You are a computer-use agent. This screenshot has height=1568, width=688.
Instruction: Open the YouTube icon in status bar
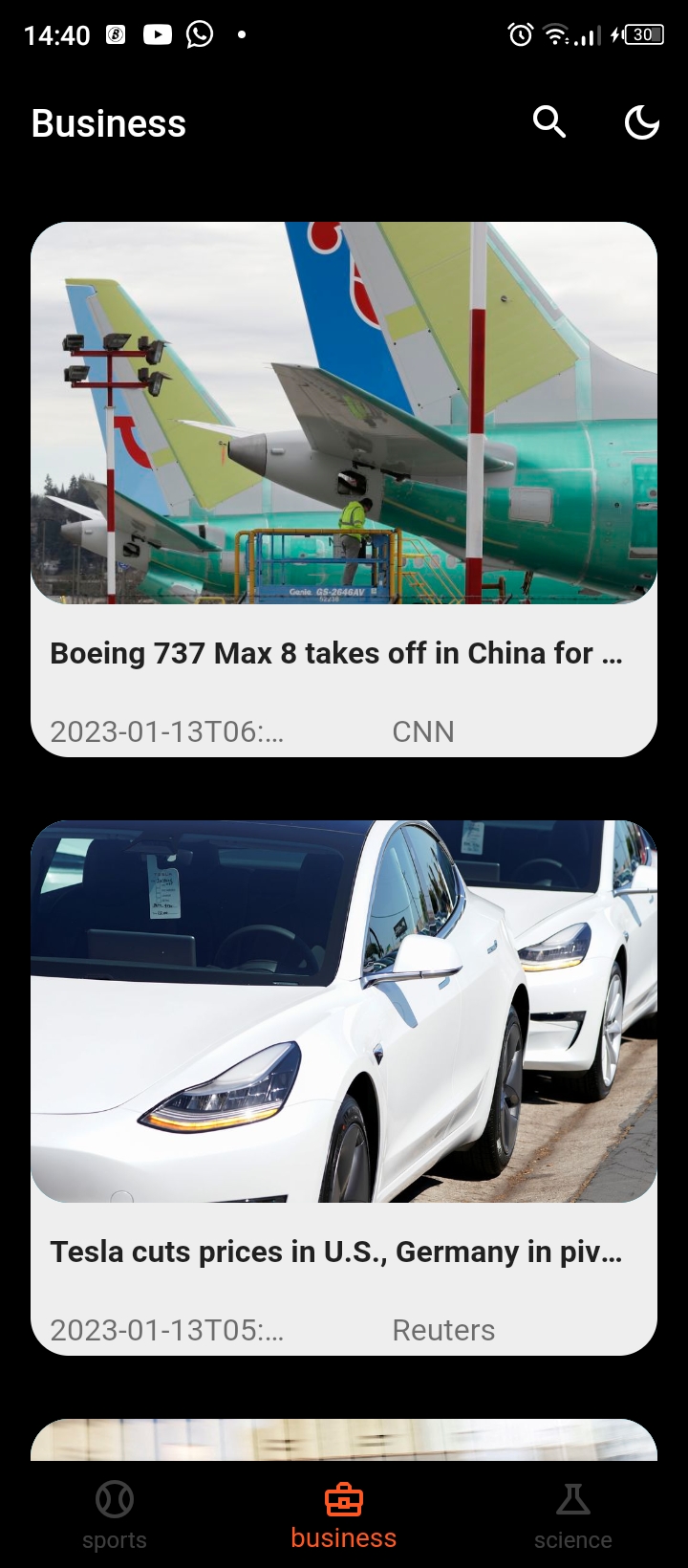157,34
